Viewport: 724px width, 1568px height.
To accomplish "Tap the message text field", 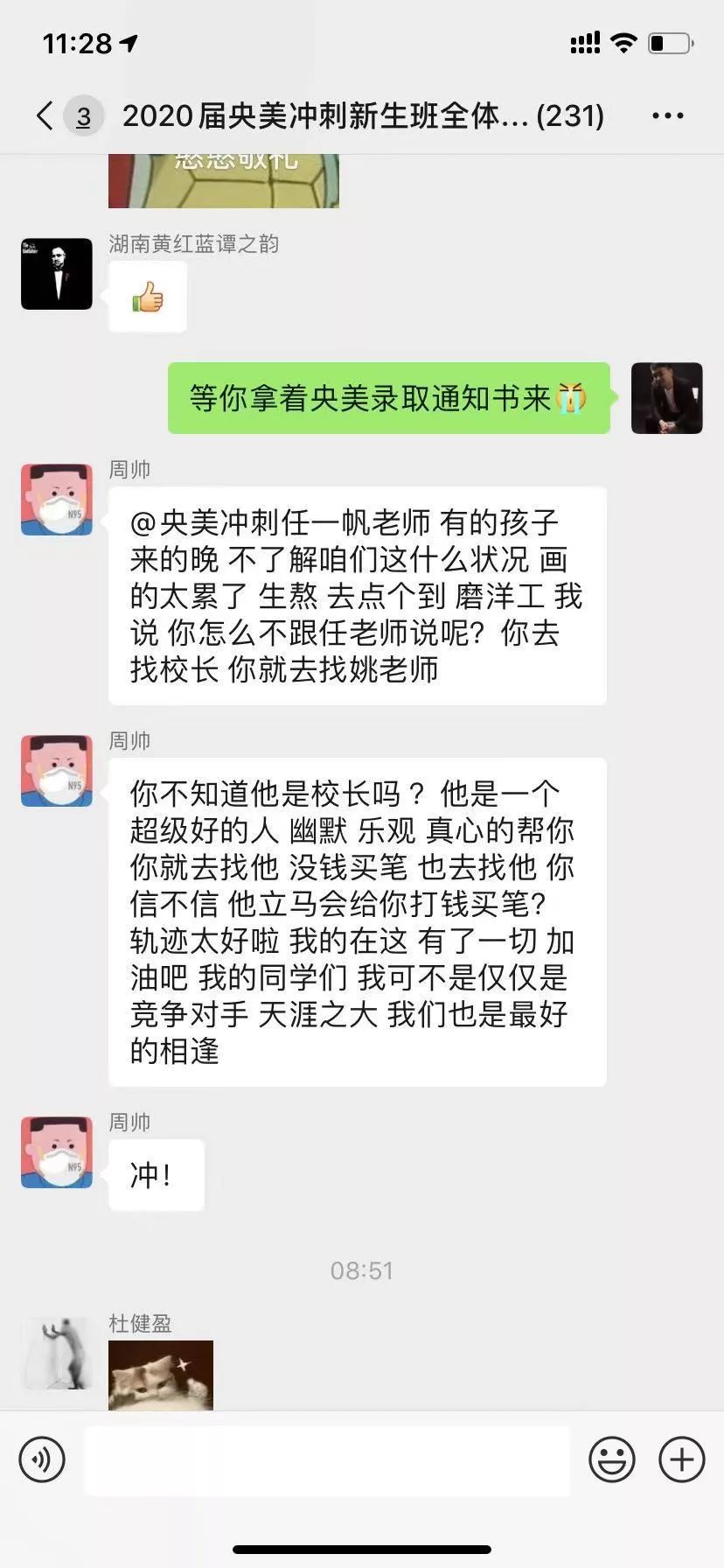I will 327,1459.
